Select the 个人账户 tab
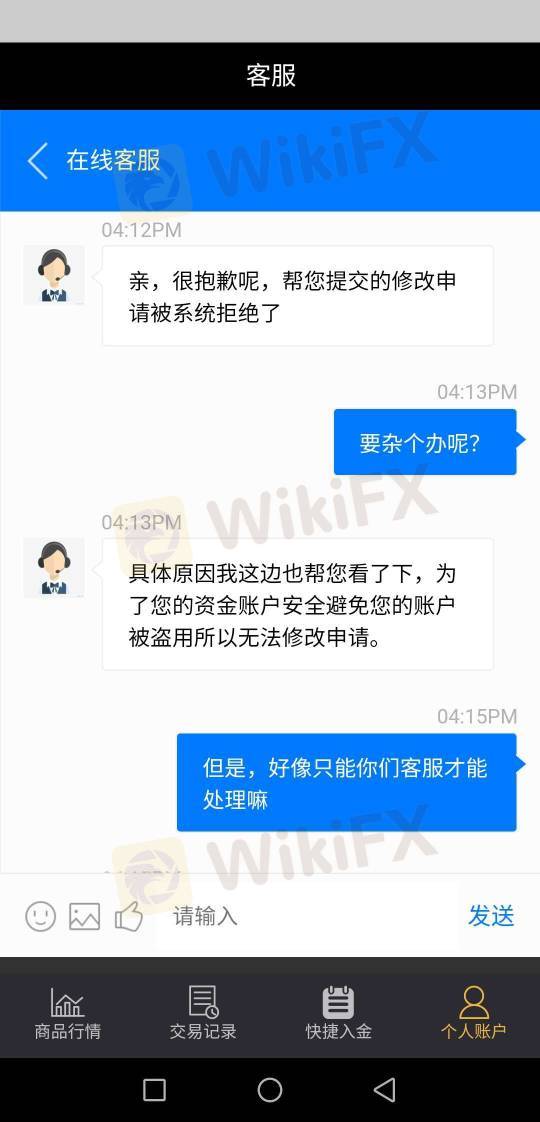Viewport: 540px width, 1122px height. [x=473, y=1013]
